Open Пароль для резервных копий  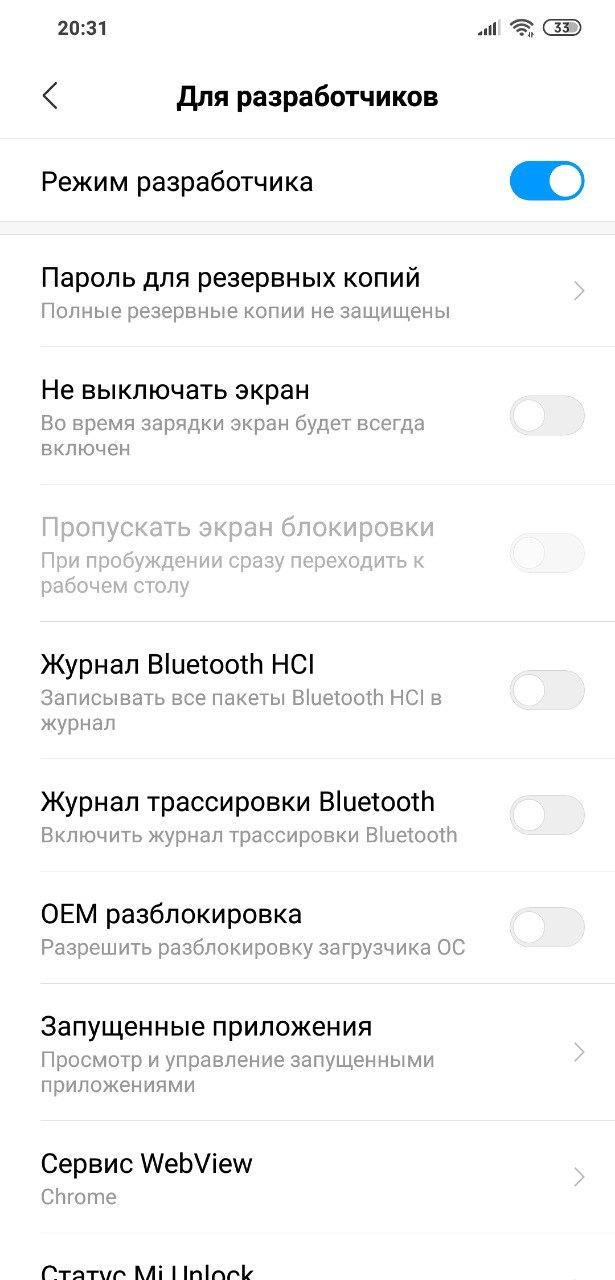coord(307,291)
